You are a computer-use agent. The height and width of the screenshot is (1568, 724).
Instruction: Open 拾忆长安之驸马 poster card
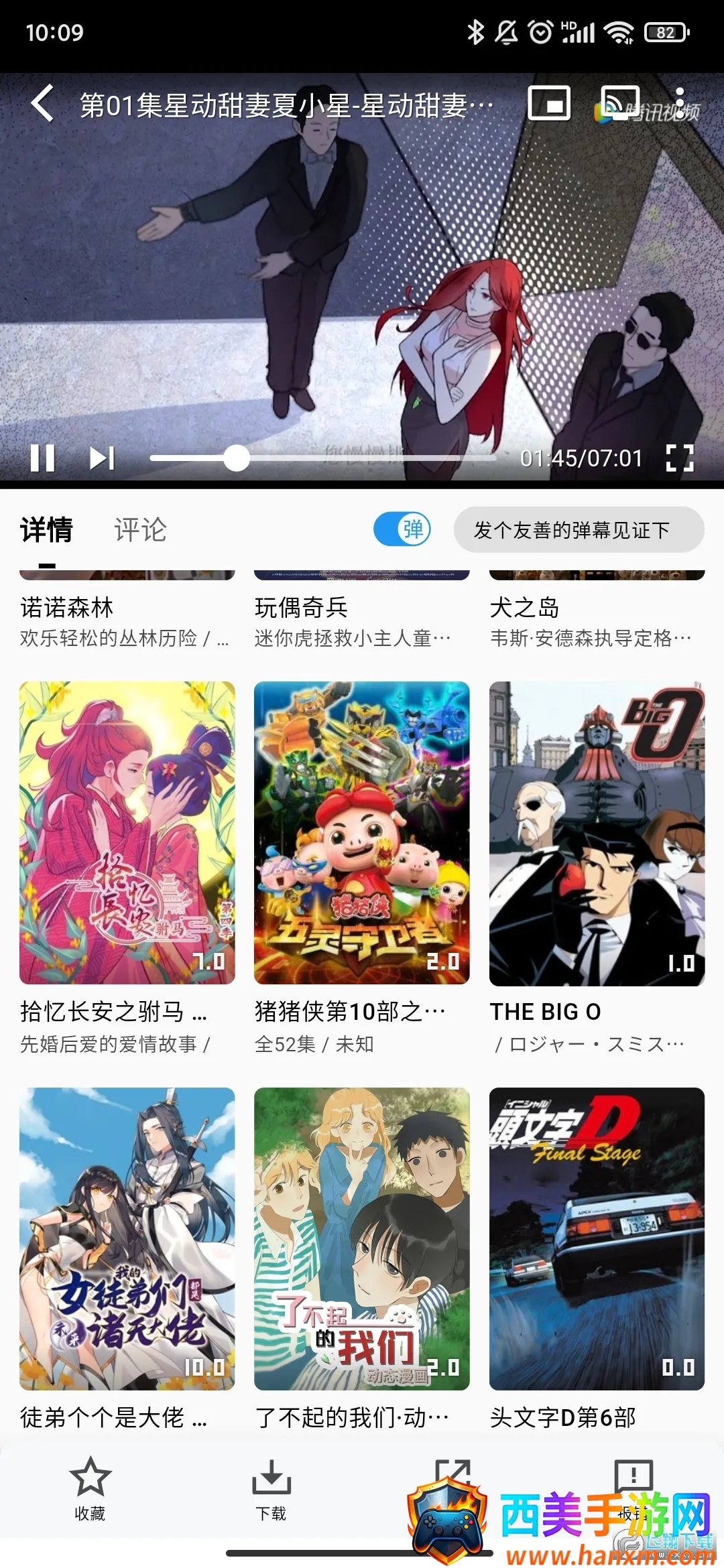127,833
